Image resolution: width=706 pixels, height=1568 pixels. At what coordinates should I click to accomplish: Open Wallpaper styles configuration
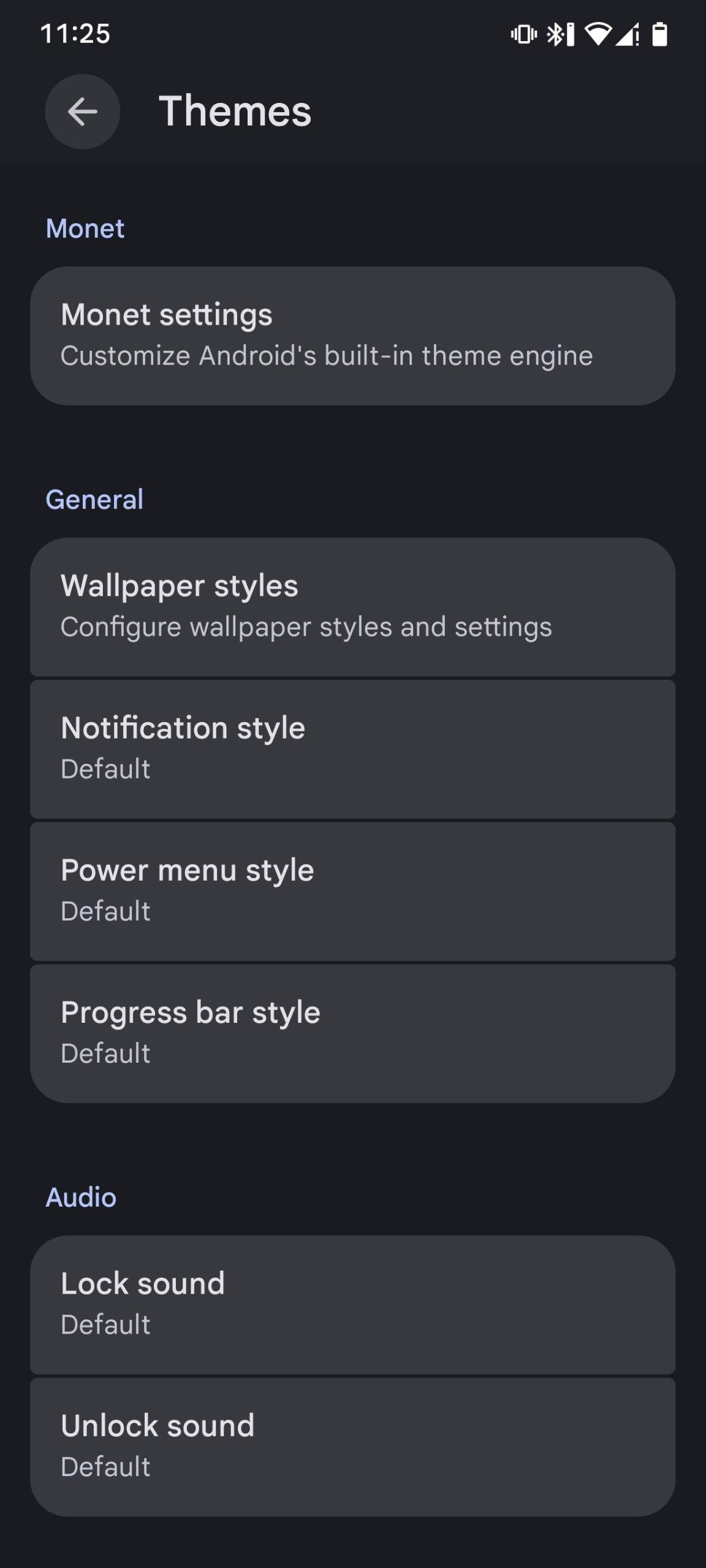pos(352,606)
